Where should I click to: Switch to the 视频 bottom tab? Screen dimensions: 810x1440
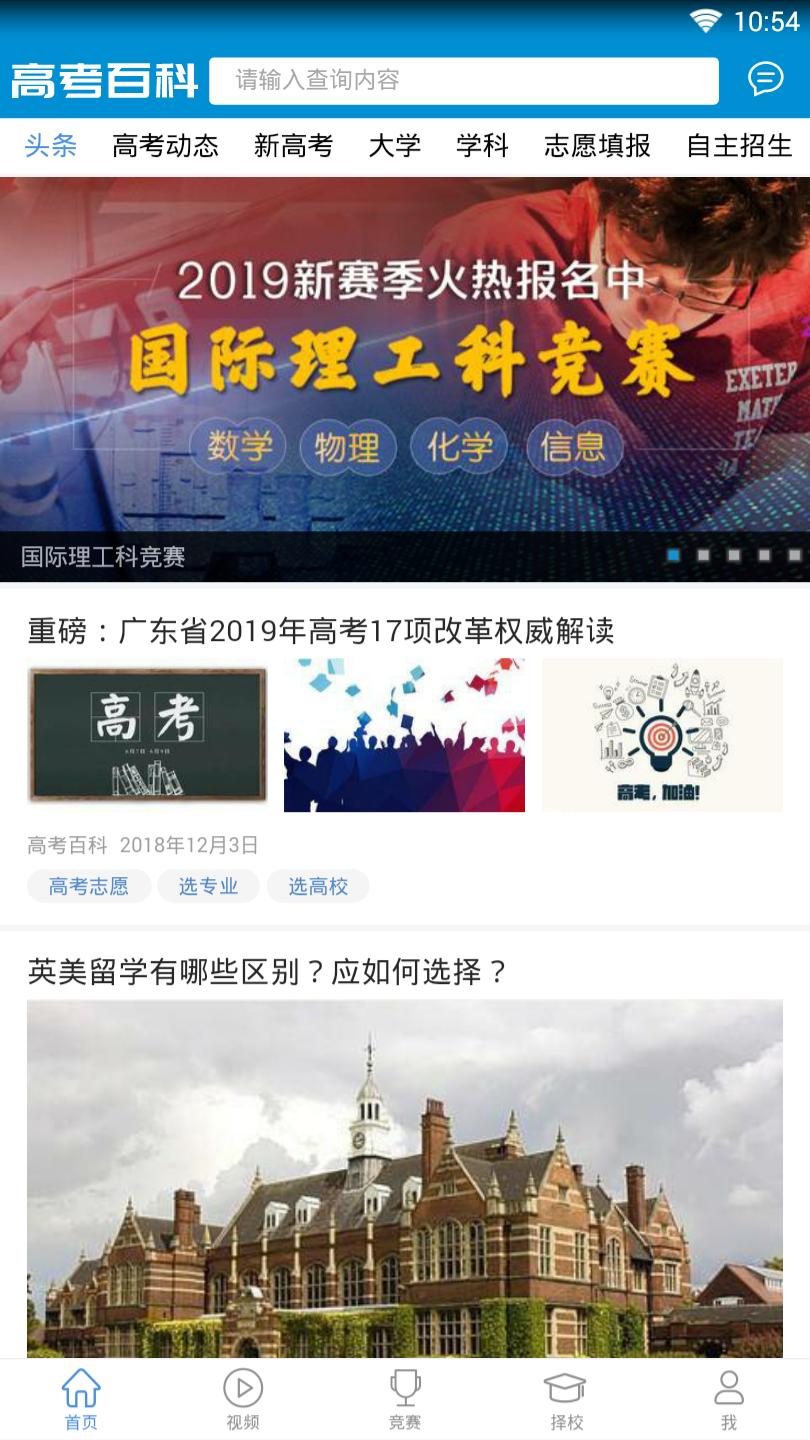[x=243, y=1399]
